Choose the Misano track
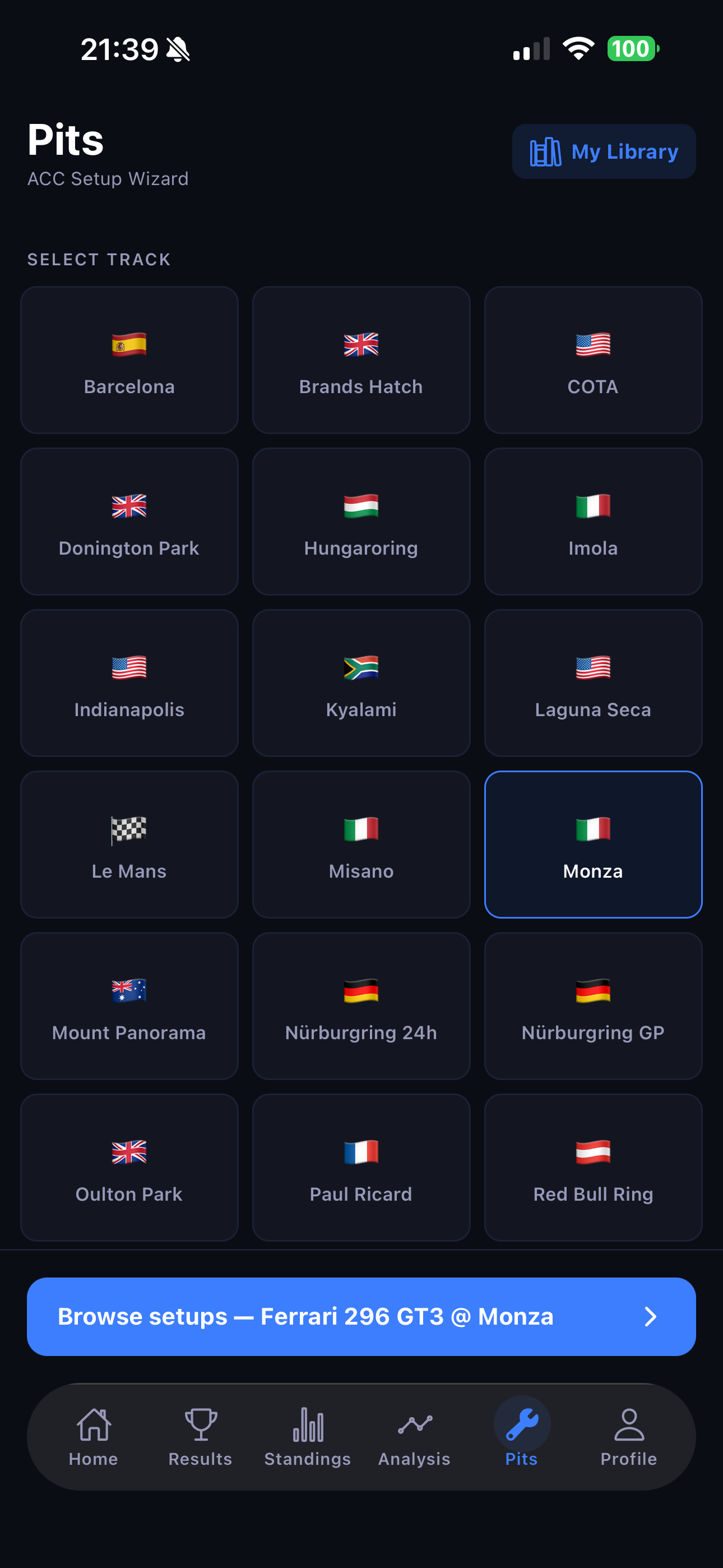 click(361, 844)
